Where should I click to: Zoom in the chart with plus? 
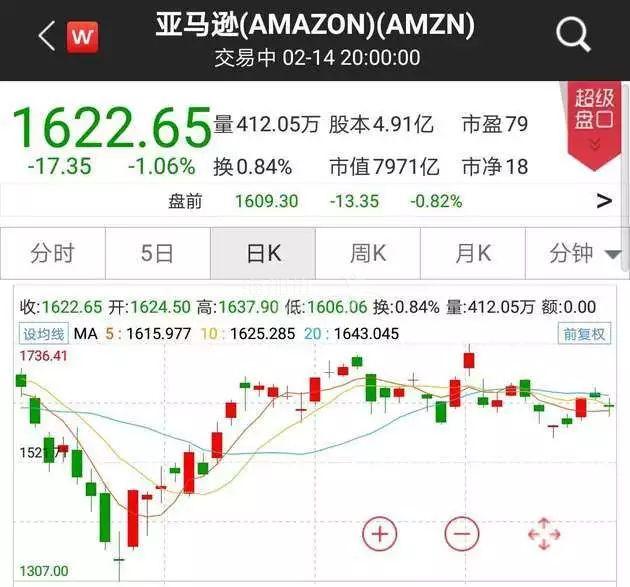click(379, 533)
